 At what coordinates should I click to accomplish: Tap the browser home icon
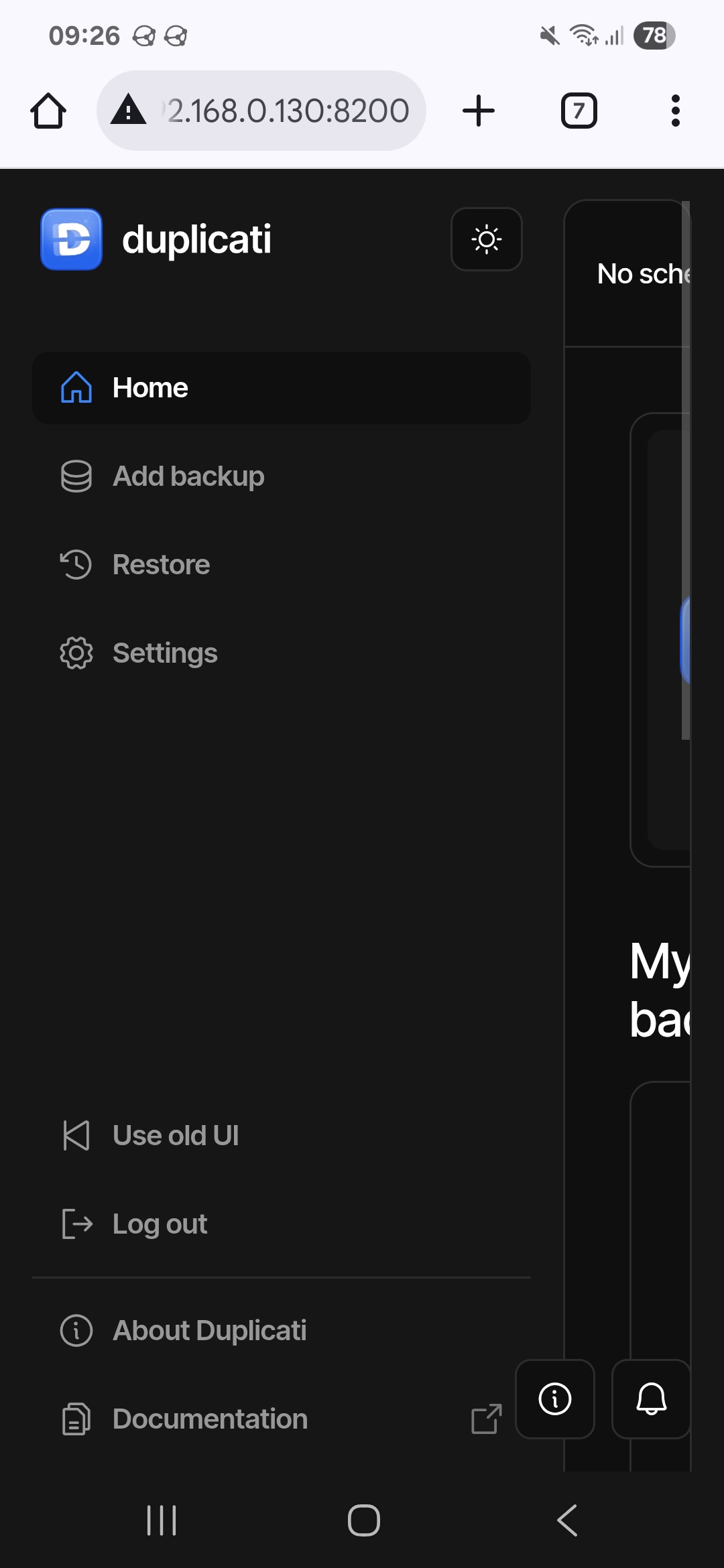tap(48, 111)
